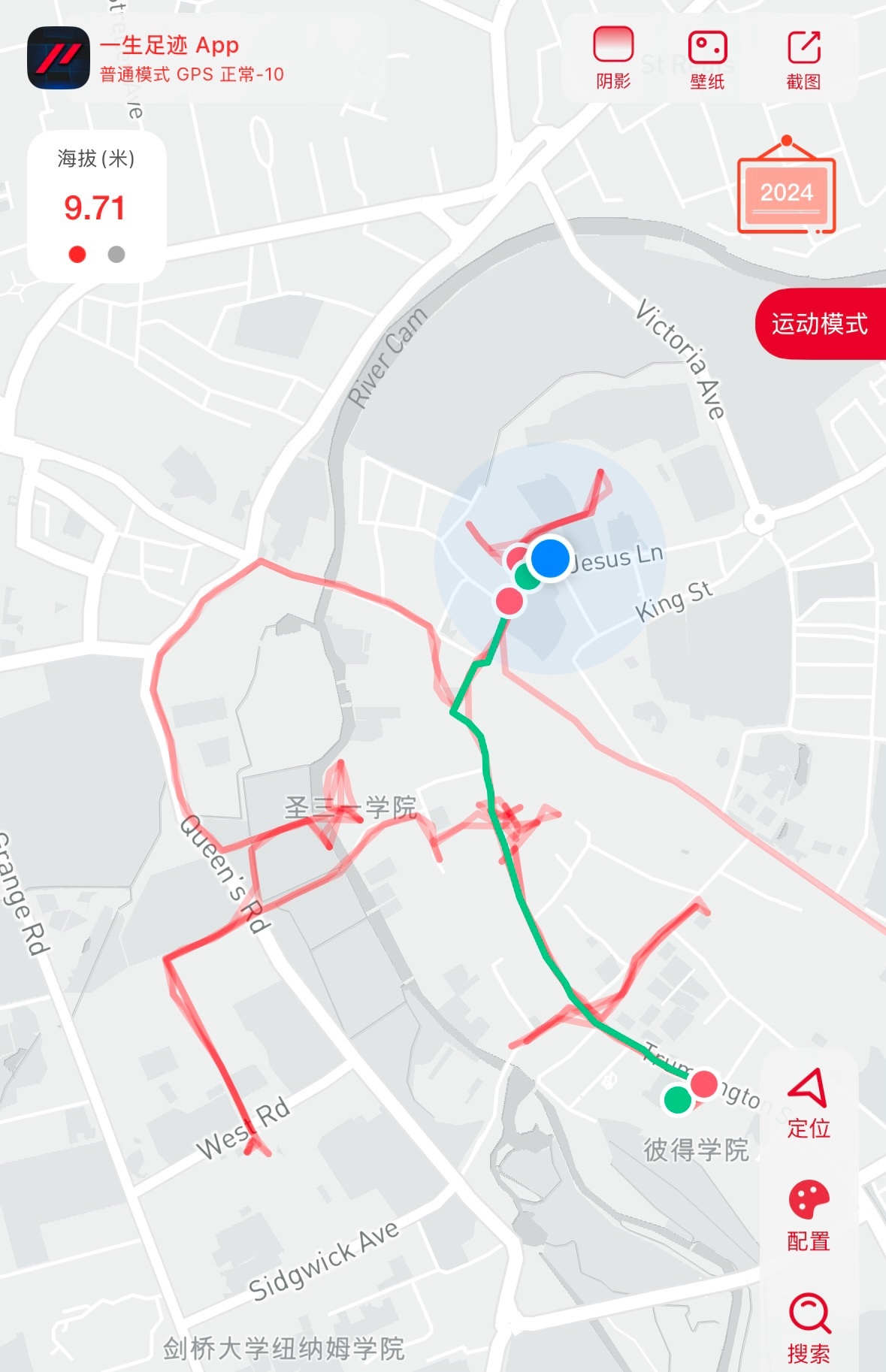Open the 2024 calendar badge

786,190
